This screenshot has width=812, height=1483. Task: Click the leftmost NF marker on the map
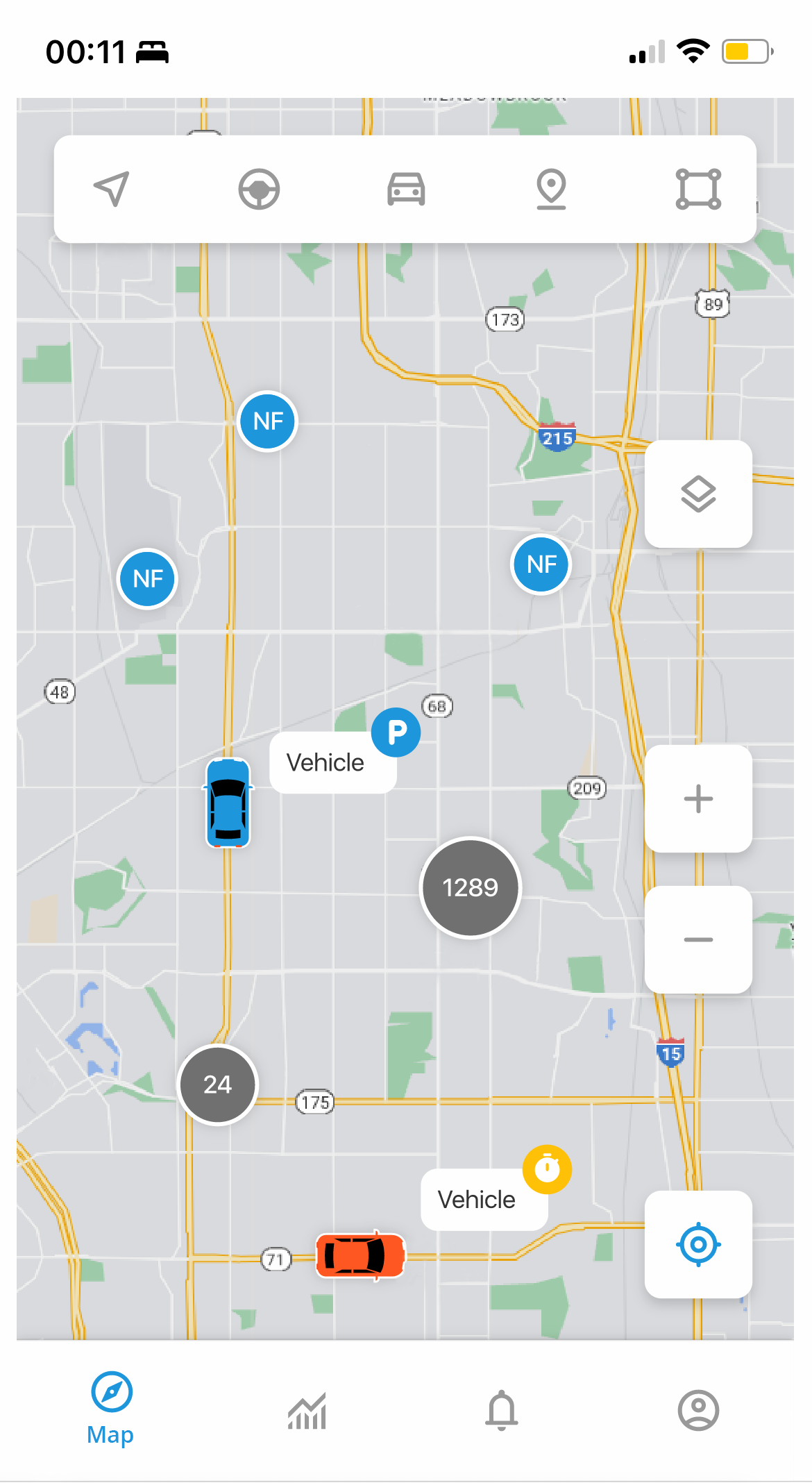(x=146, y=578)
